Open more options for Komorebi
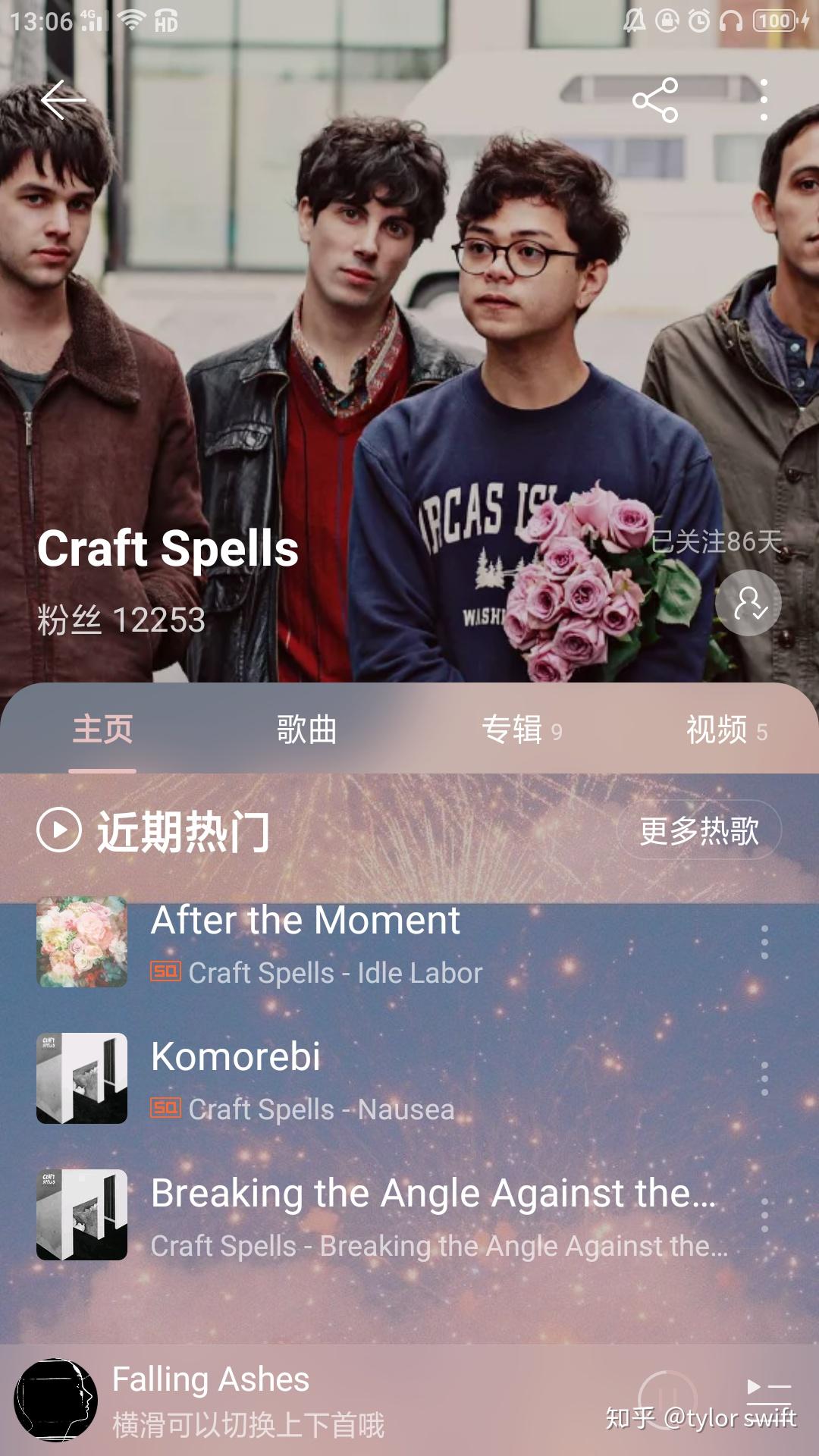This screenshot has width=819, height=1456. coord(764,1078)
